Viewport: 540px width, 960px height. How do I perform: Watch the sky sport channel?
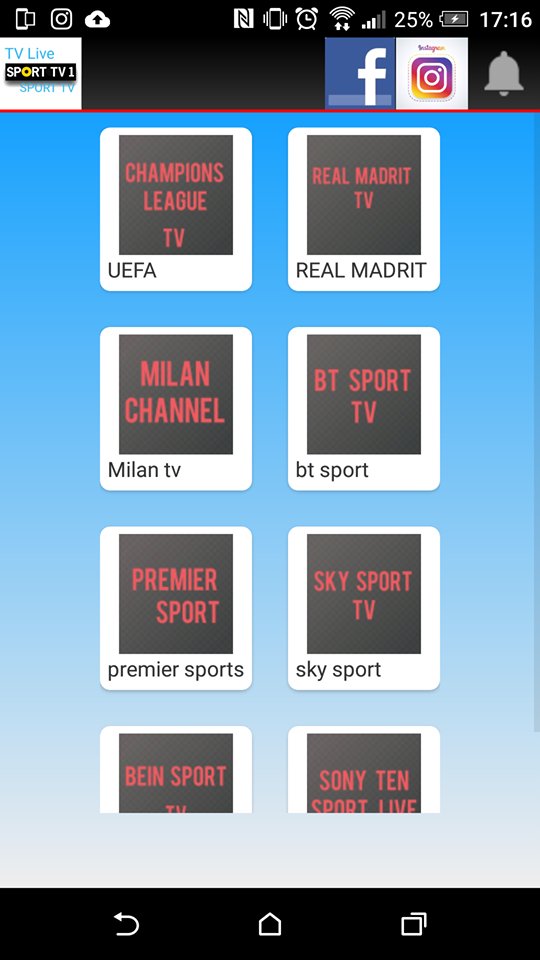(x=364, y=608)
